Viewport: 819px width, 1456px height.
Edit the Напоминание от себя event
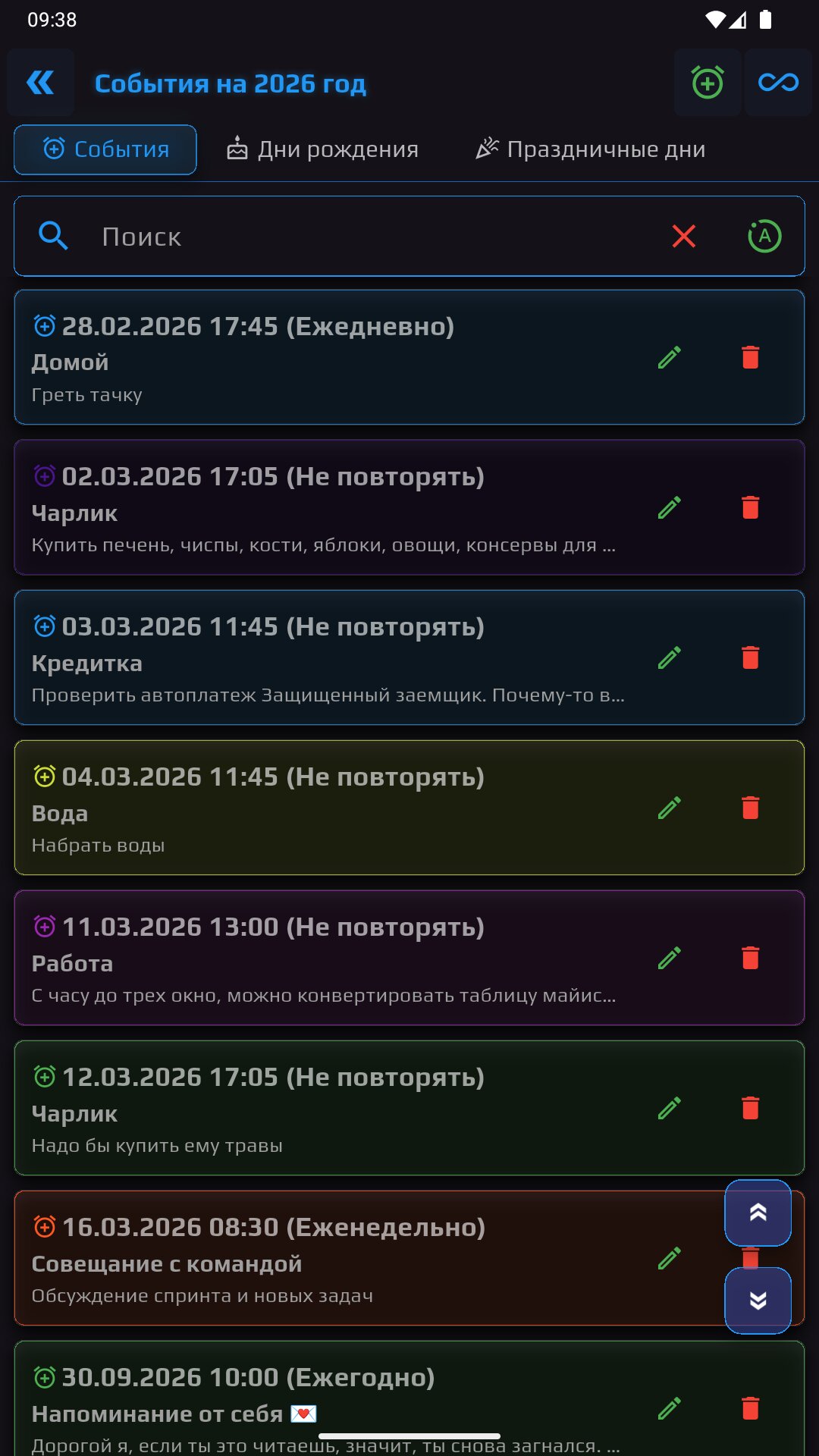[x=670, y=1408]
